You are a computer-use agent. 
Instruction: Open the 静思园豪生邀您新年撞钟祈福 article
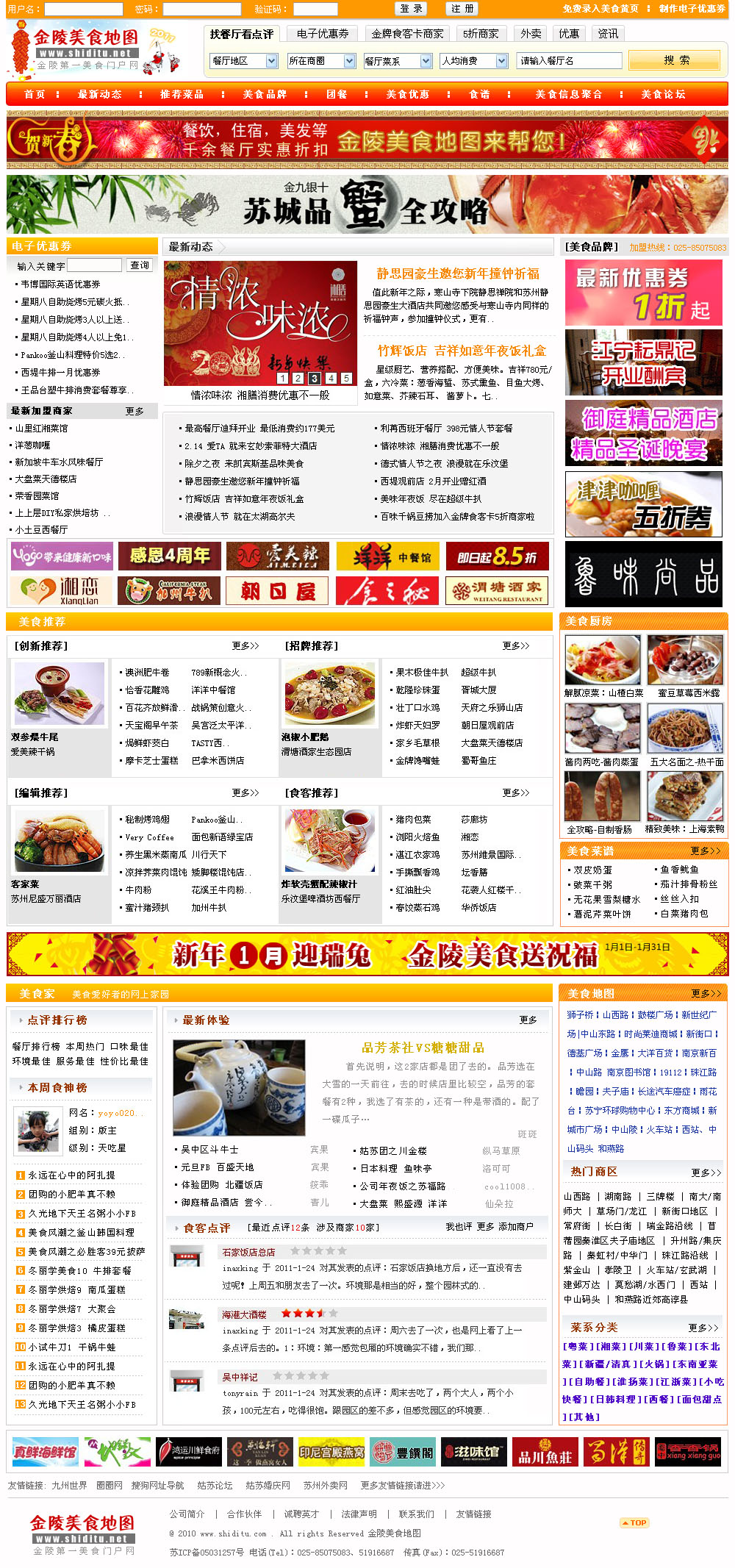pos(457,273)
